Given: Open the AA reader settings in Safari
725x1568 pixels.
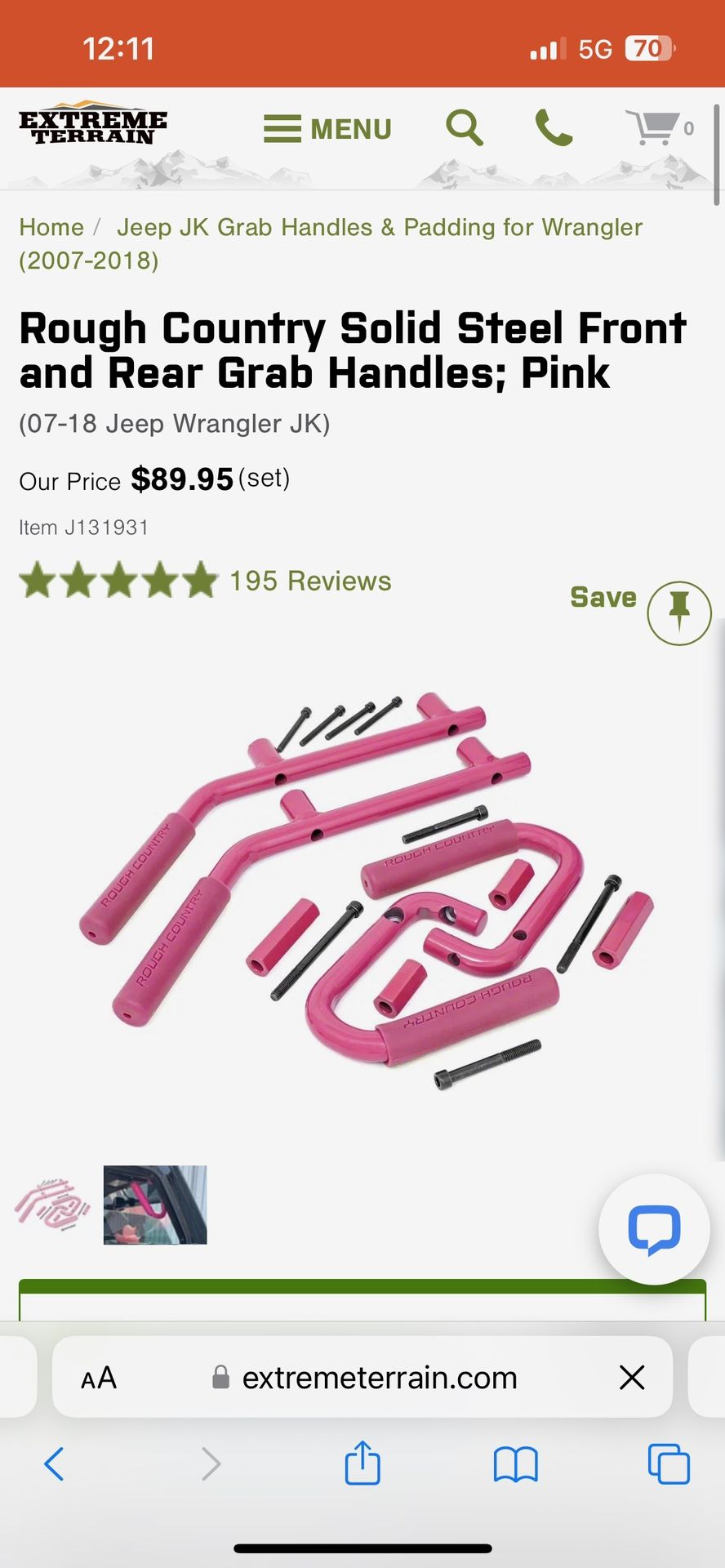Looking at the screenshot, I should click(x=99, y=1378).
